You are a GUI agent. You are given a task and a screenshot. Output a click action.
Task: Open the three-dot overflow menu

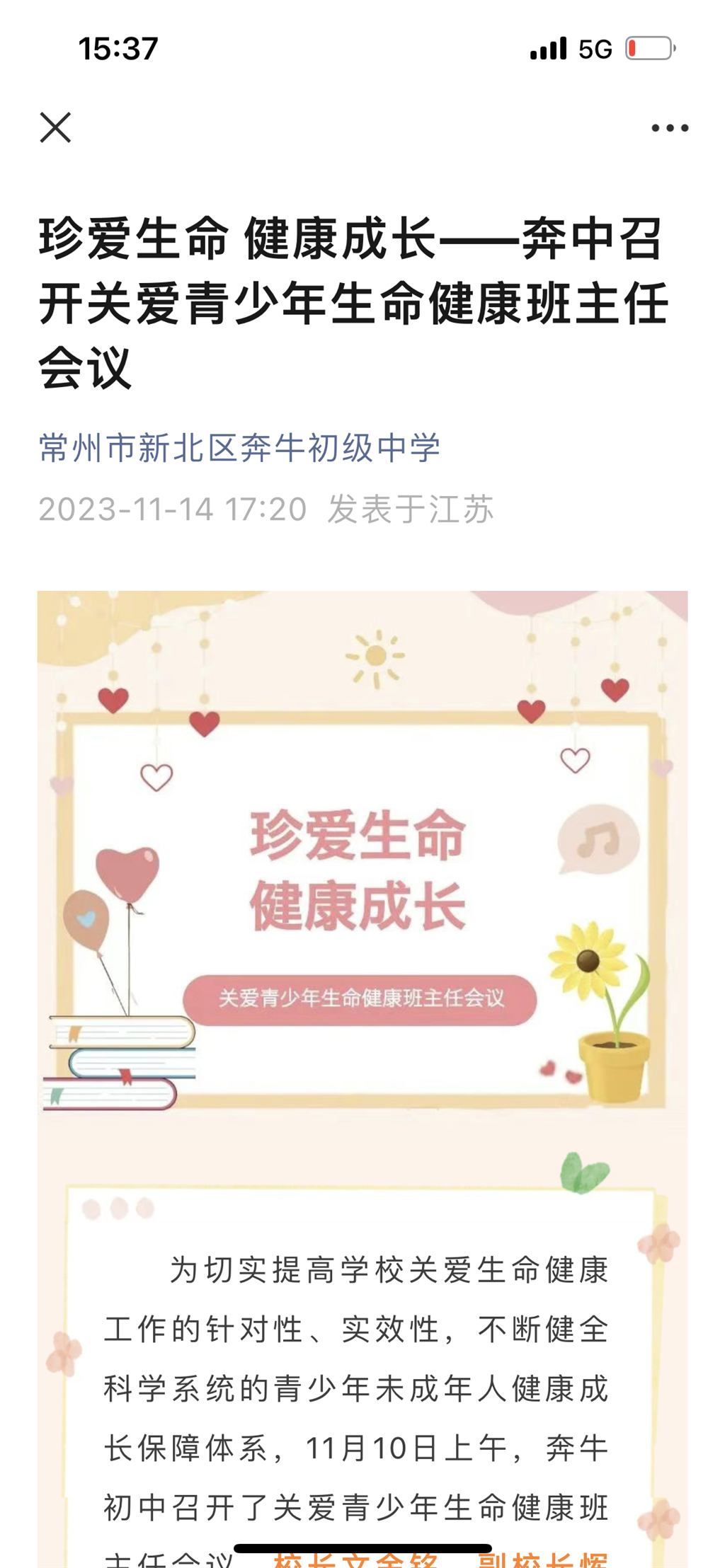(x=669, y=128)
